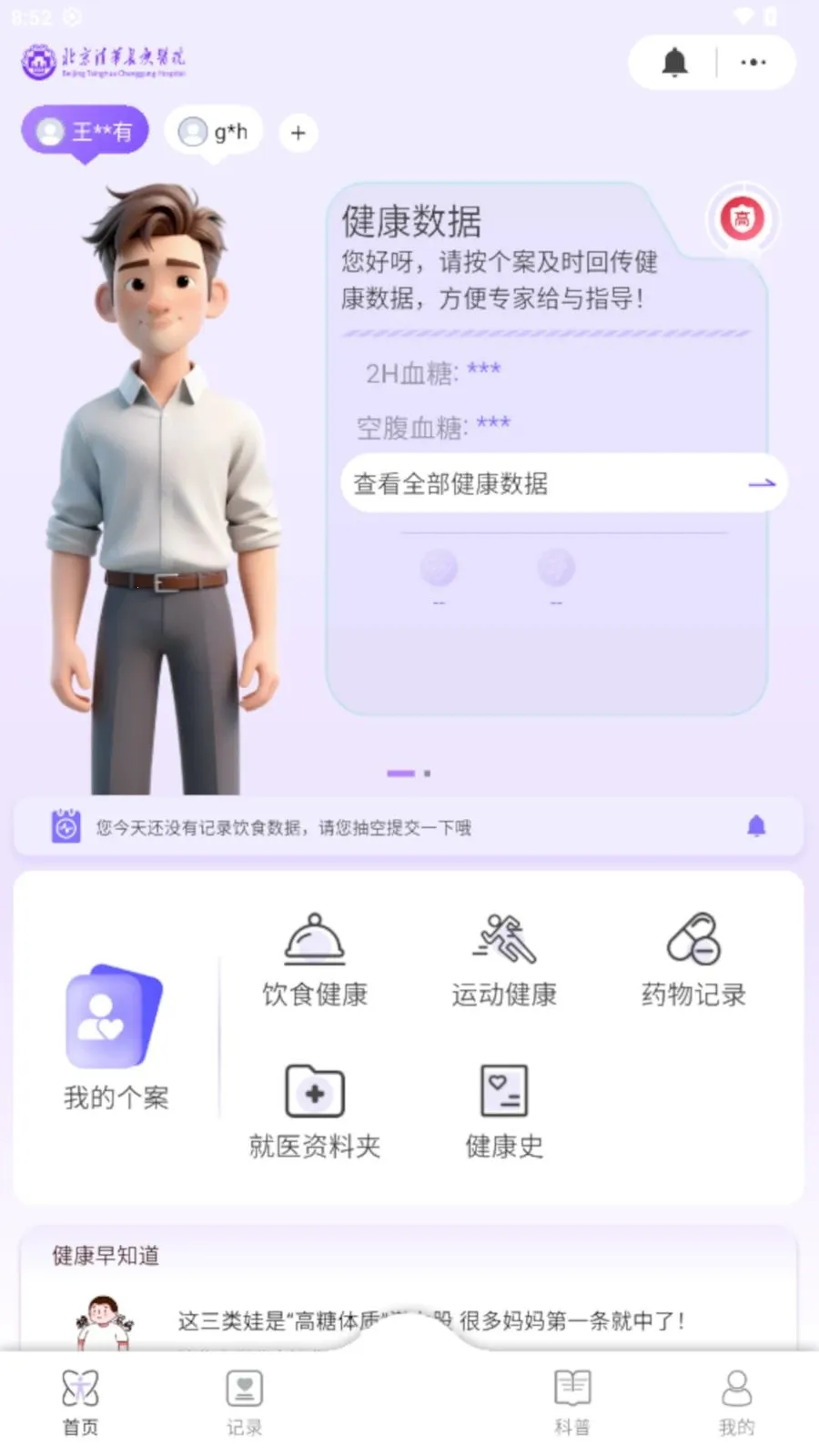Tap the second dot of the carousel indicator

pyautogui.click(x=425, y=773)
